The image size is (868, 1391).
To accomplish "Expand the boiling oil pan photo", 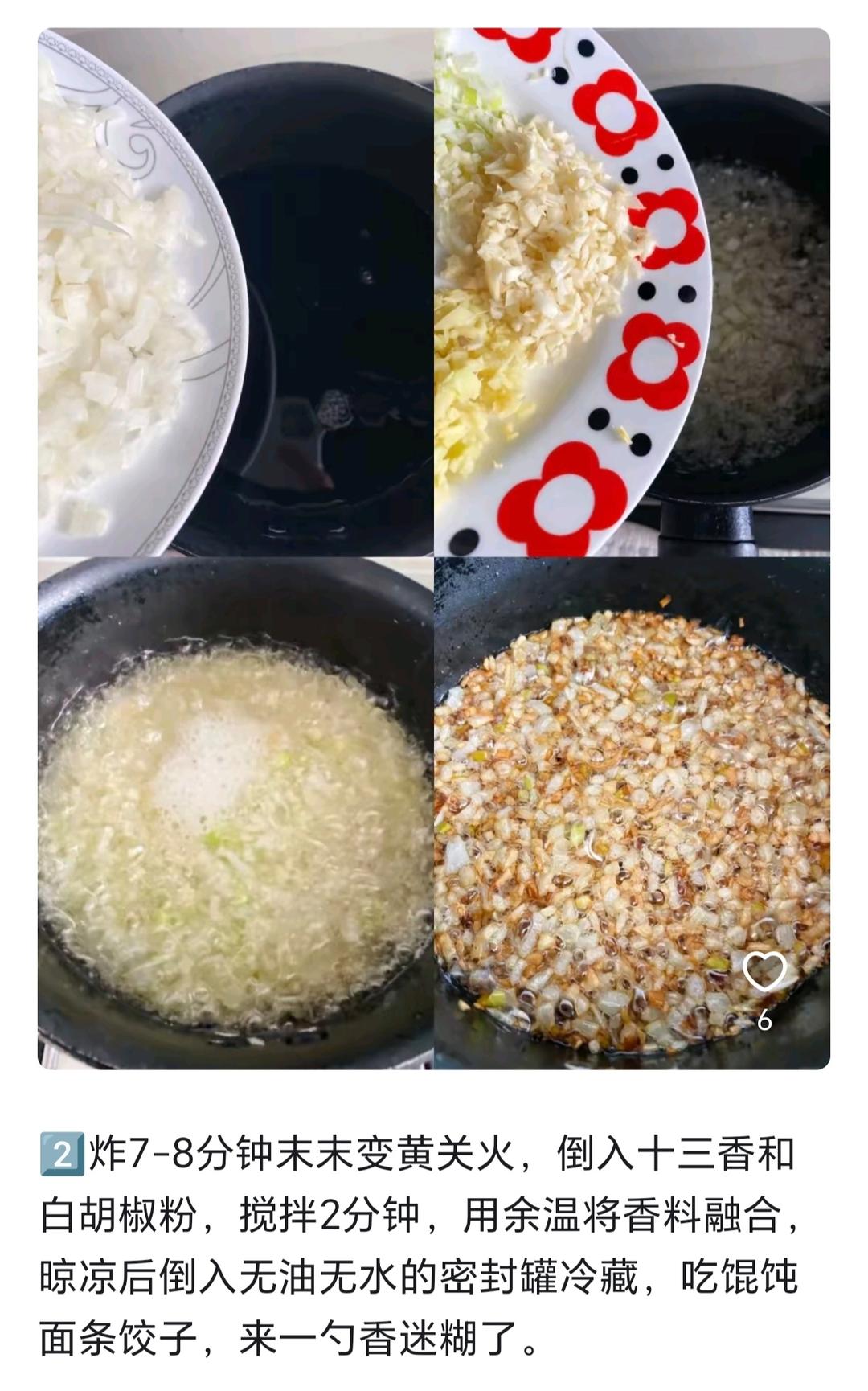I will click(233, 812).
